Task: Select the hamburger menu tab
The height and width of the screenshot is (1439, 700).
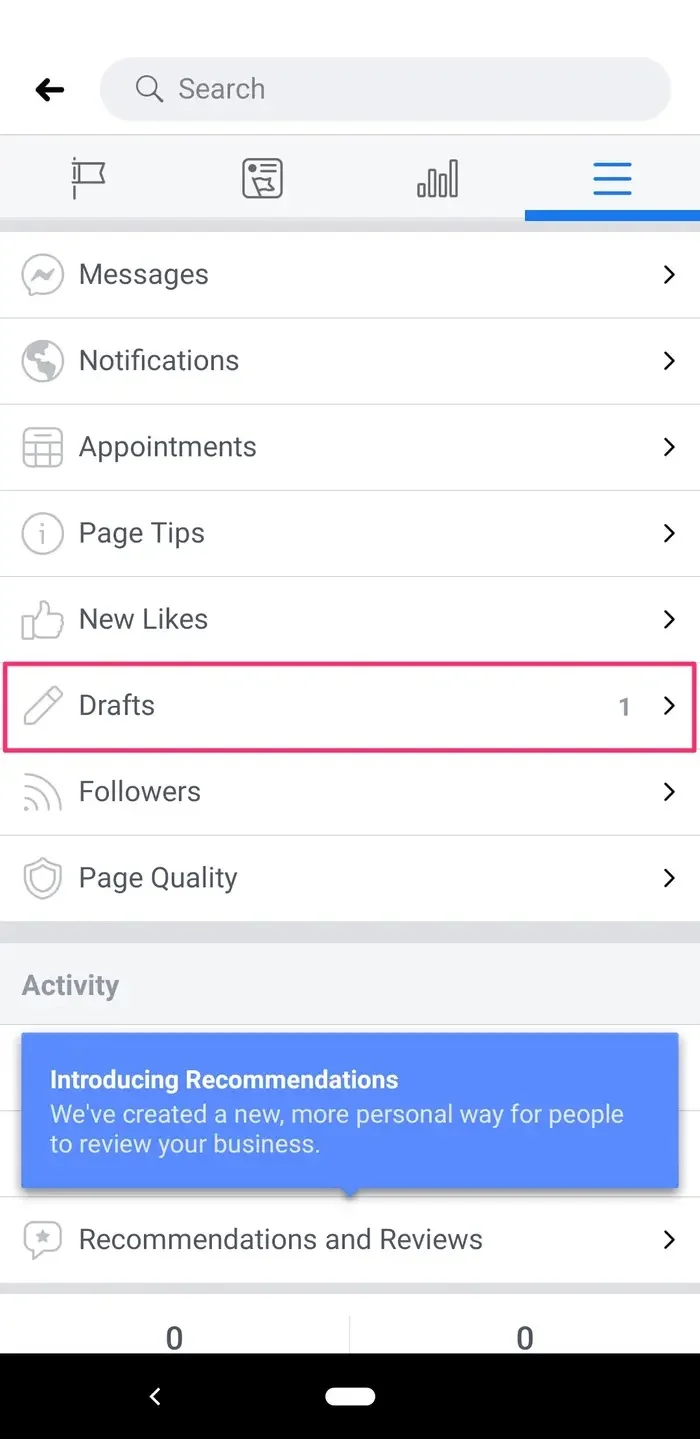Action: [x=611, y=179]
